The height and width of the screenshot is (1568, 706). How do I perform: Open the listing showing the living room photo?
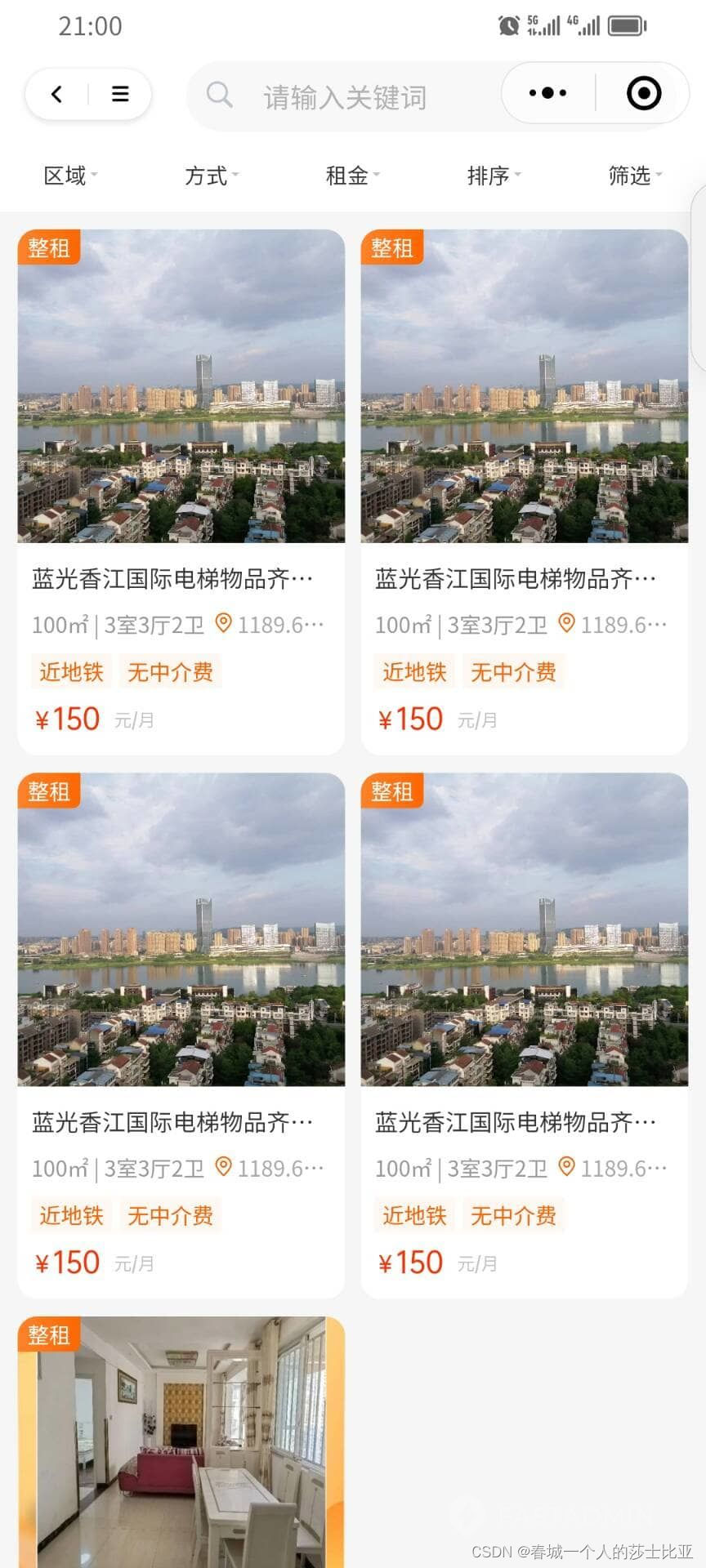[x=181, y=1441]
